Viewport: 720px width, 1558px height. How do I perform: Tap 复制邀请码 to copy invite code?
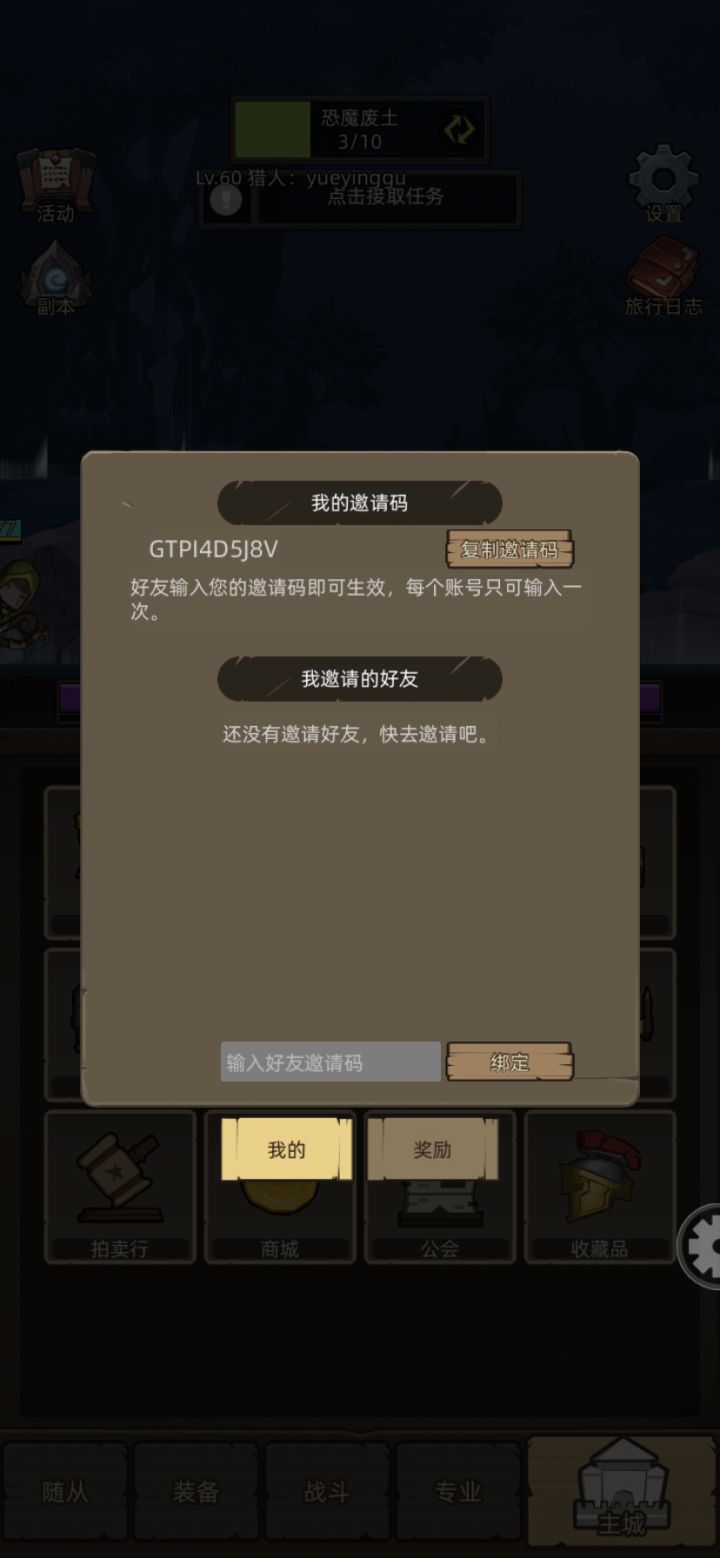tap(509, 549)
